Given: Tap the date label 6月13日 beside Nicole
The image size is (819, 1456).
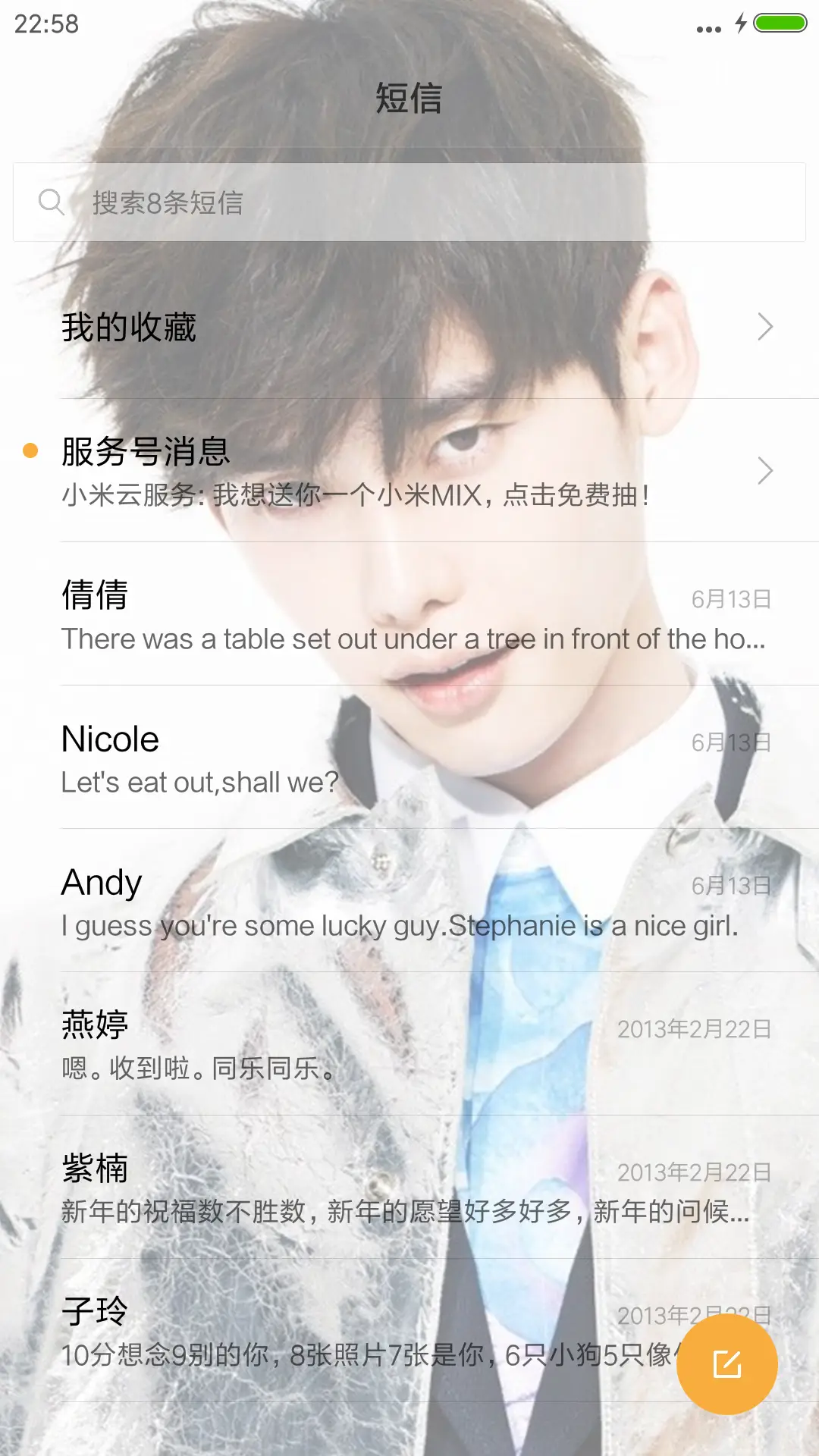Looking at the screenshot, I should (x=731, y=743).
